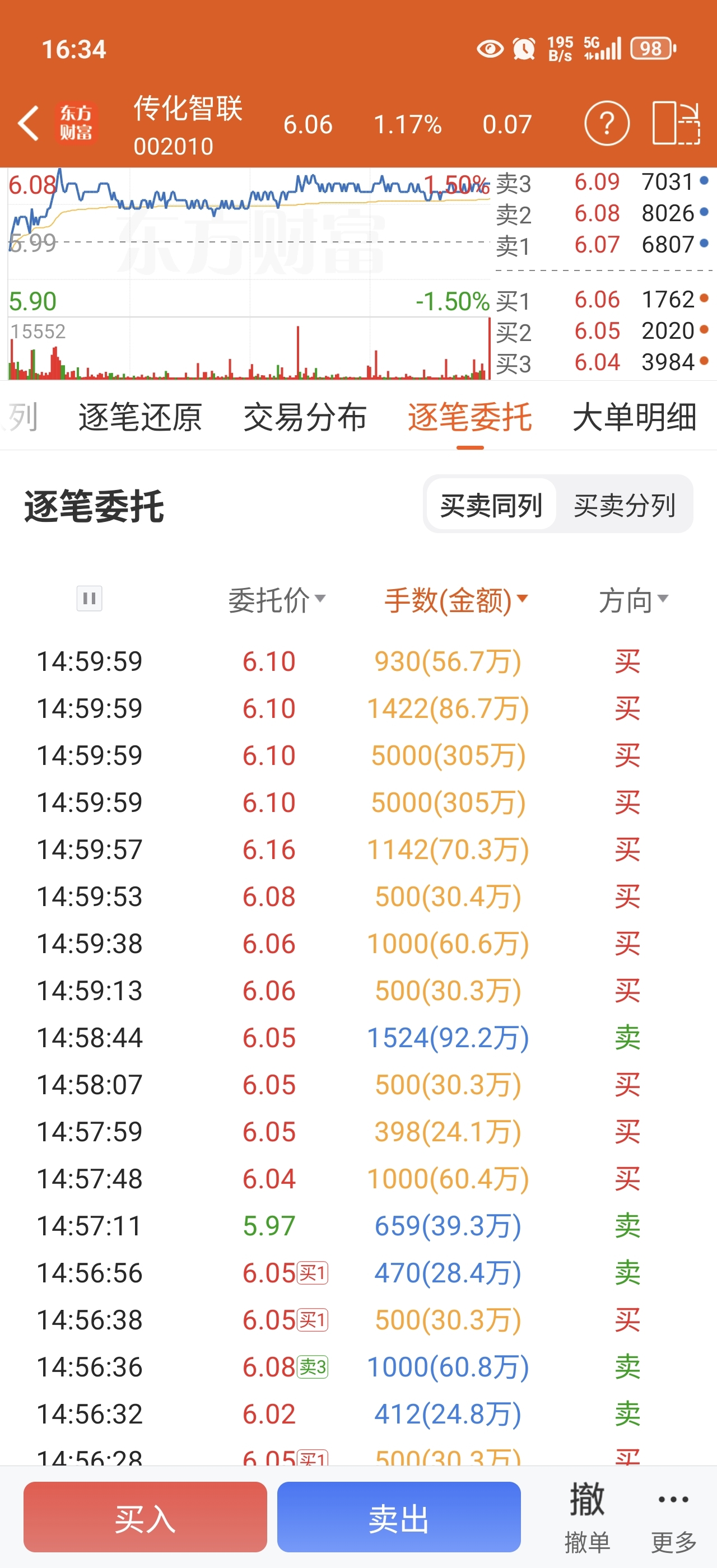Switch to the 大单明细 tab
717x1568 pixels.
coord(634,418)
